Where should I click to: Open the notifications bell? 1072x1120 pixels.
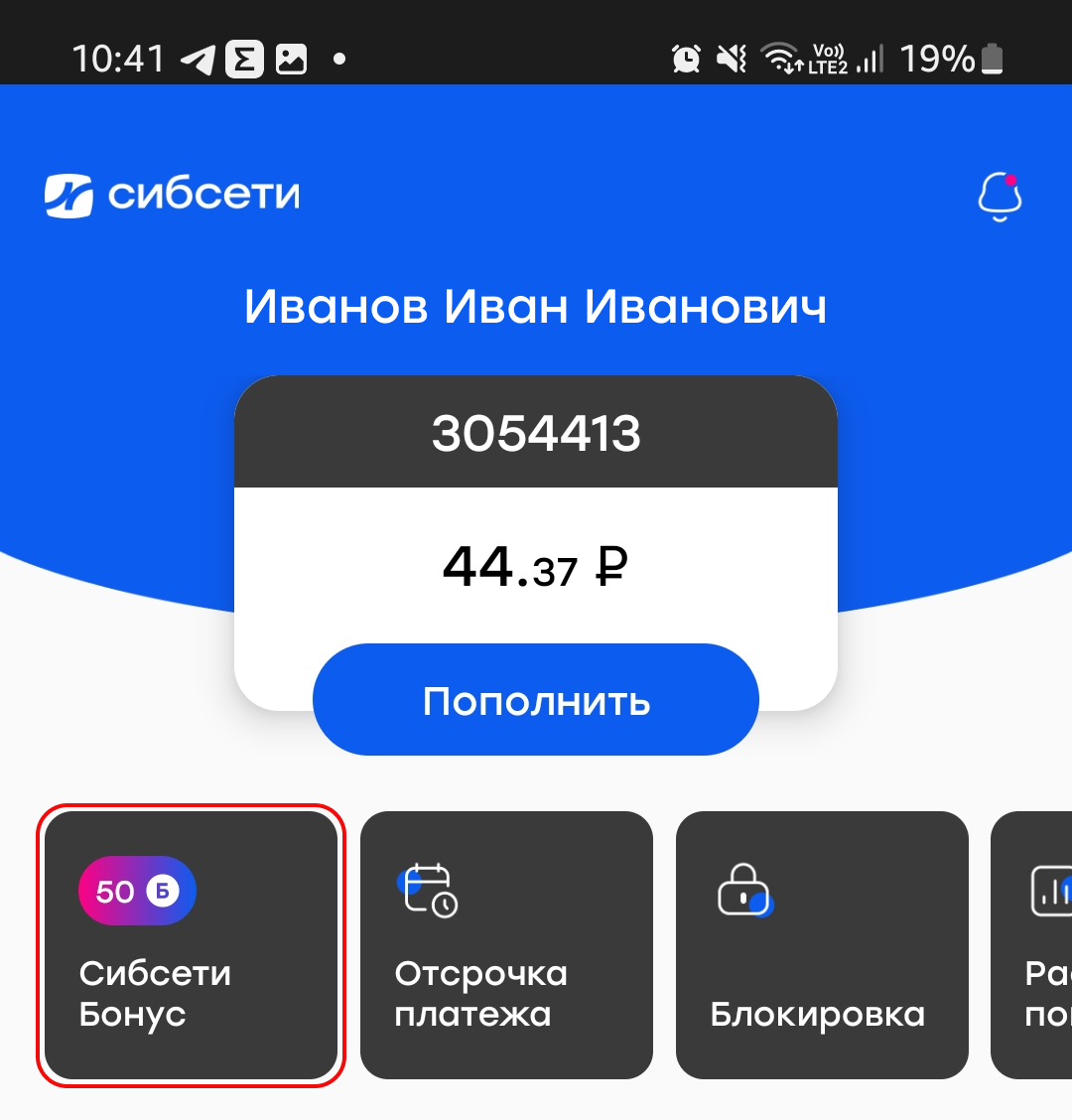[999, 197]
